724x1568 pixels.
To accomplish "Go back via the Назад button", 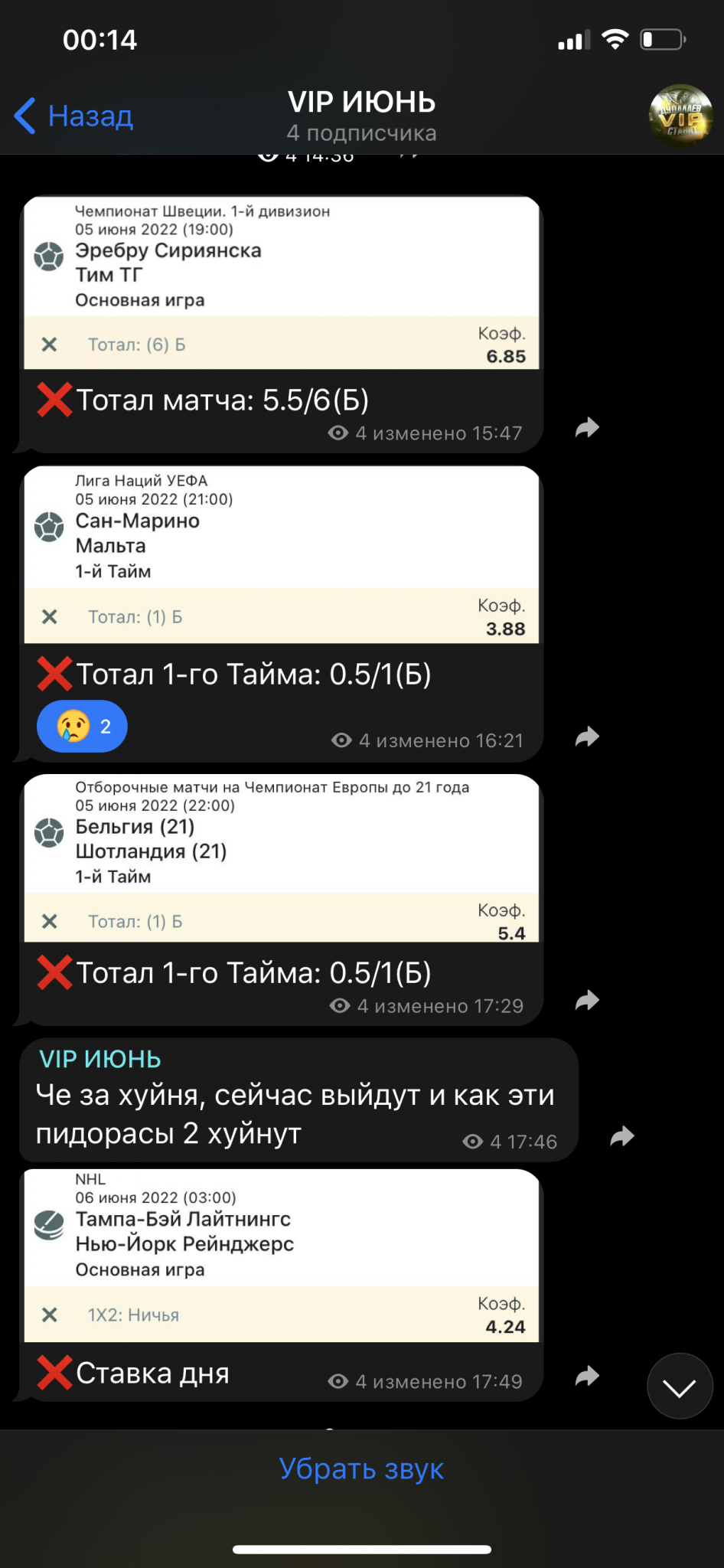I will tap(74, 116).
